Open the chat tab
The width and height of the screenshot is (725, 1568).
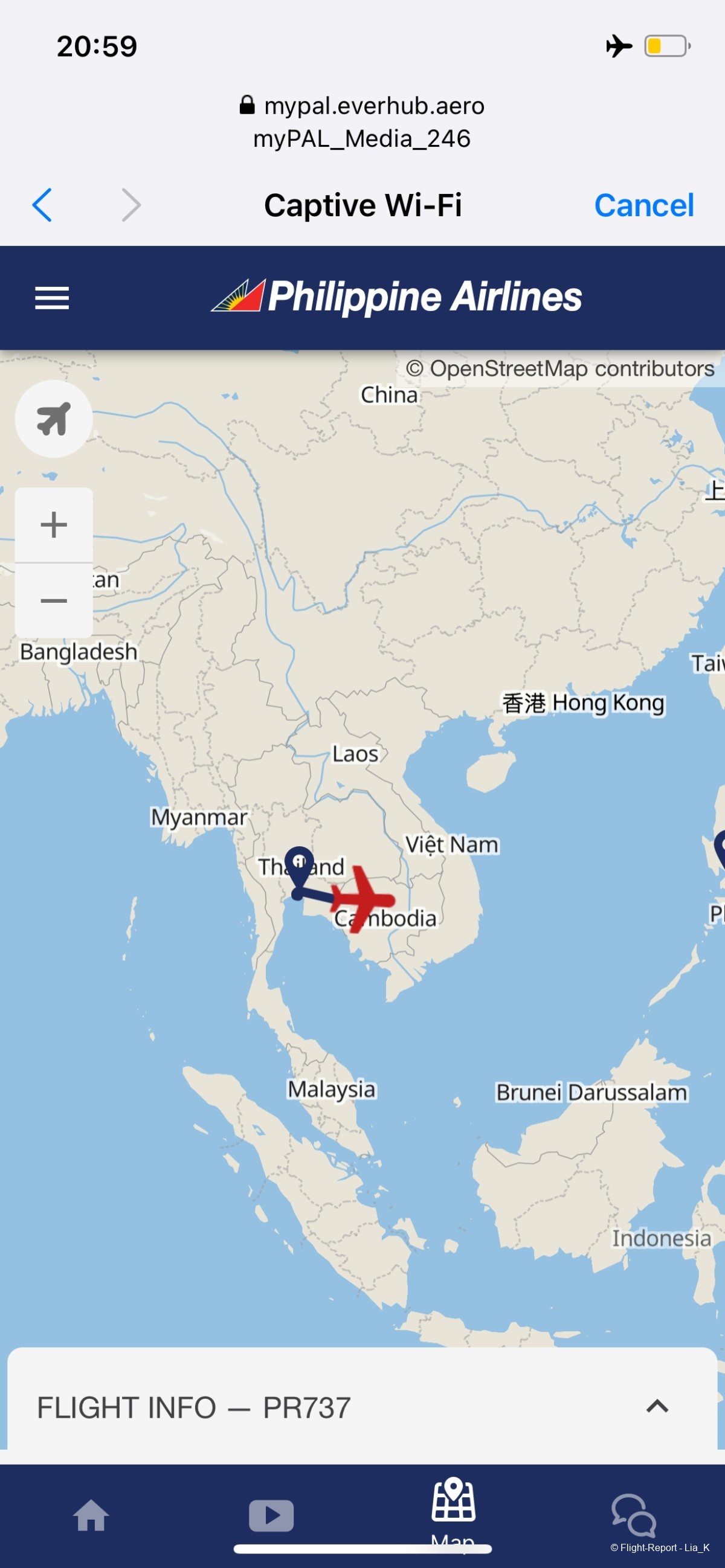633,1515
